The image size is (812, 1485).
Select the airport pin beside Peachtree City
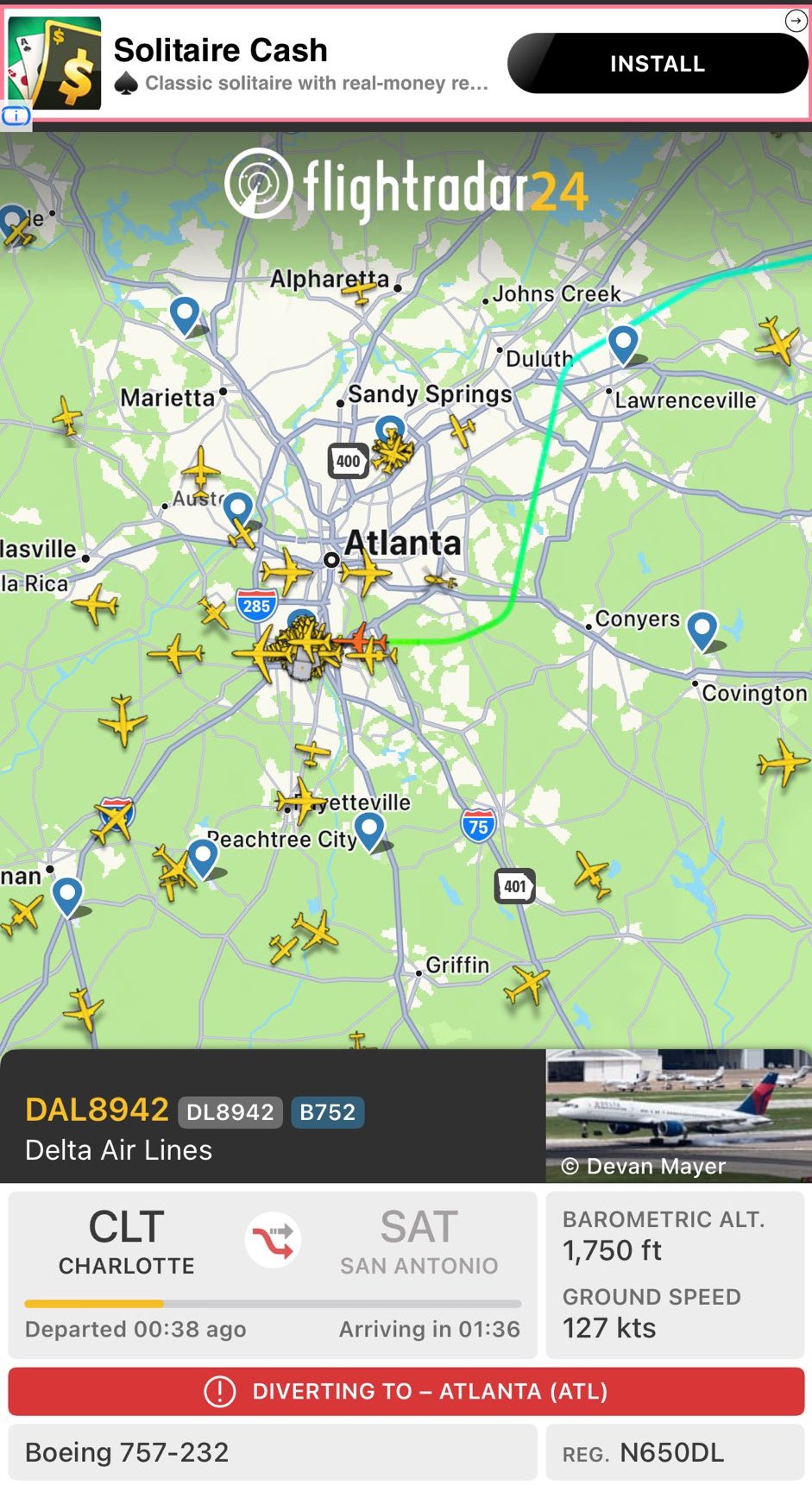click(x=370, y=830)
